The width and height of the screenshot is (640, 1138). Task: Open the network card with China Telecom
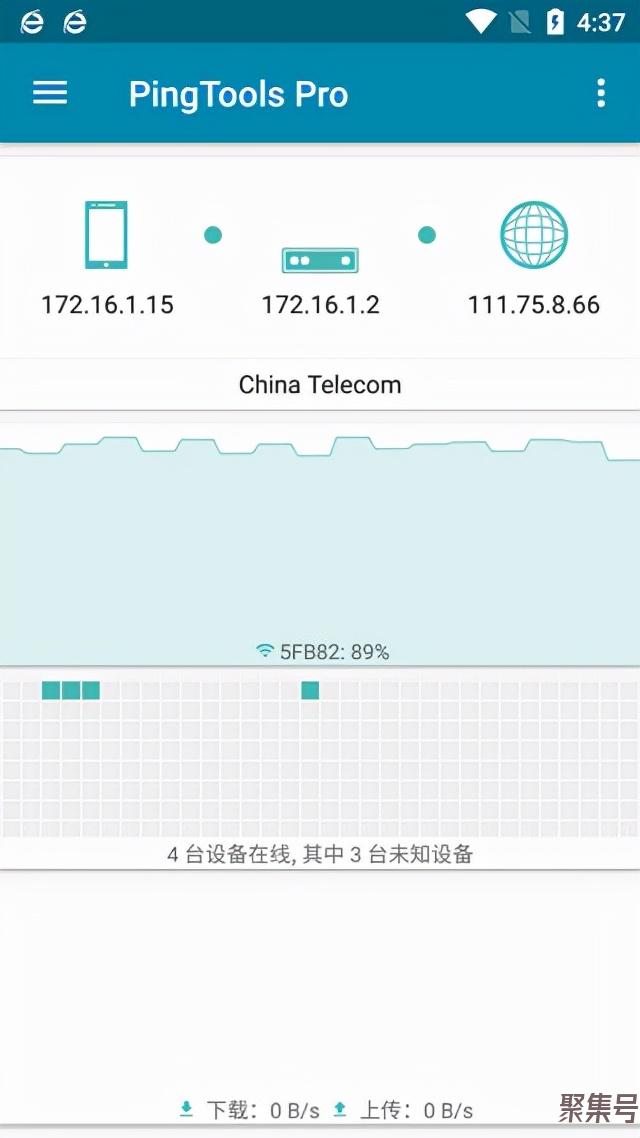click(x=320, y=283)
